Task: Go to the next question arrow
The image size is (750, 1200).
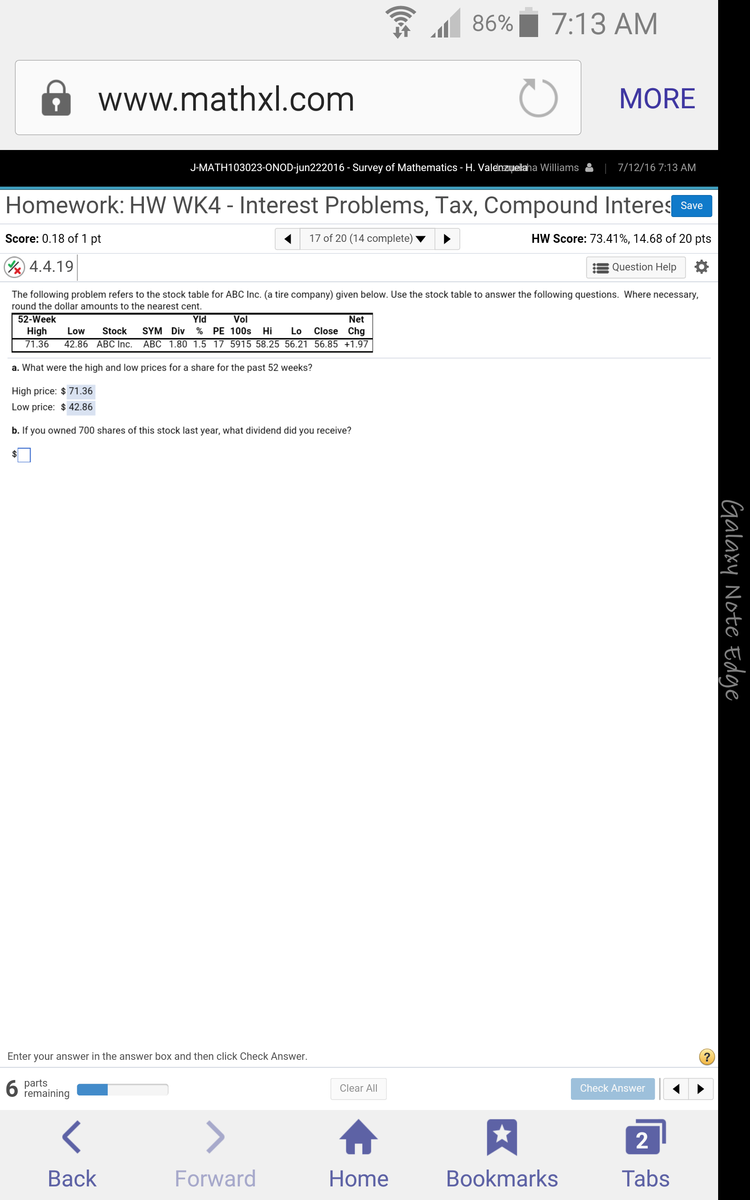Action: click(x=446, y=239)
